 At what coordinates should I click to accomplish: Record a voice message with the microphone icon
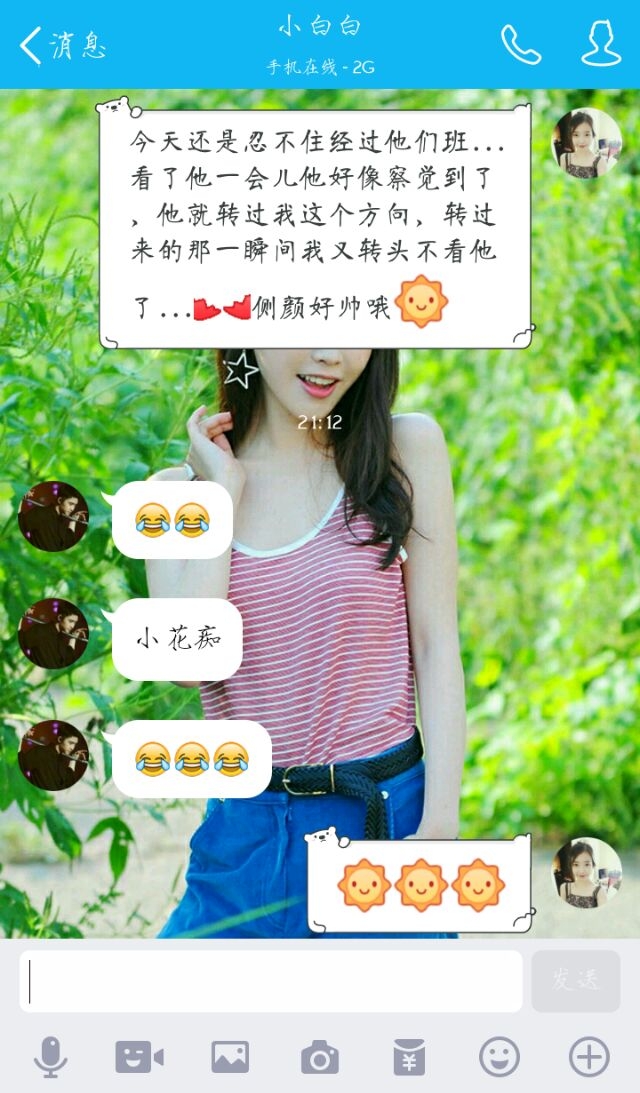click(x=51, y=1057)
